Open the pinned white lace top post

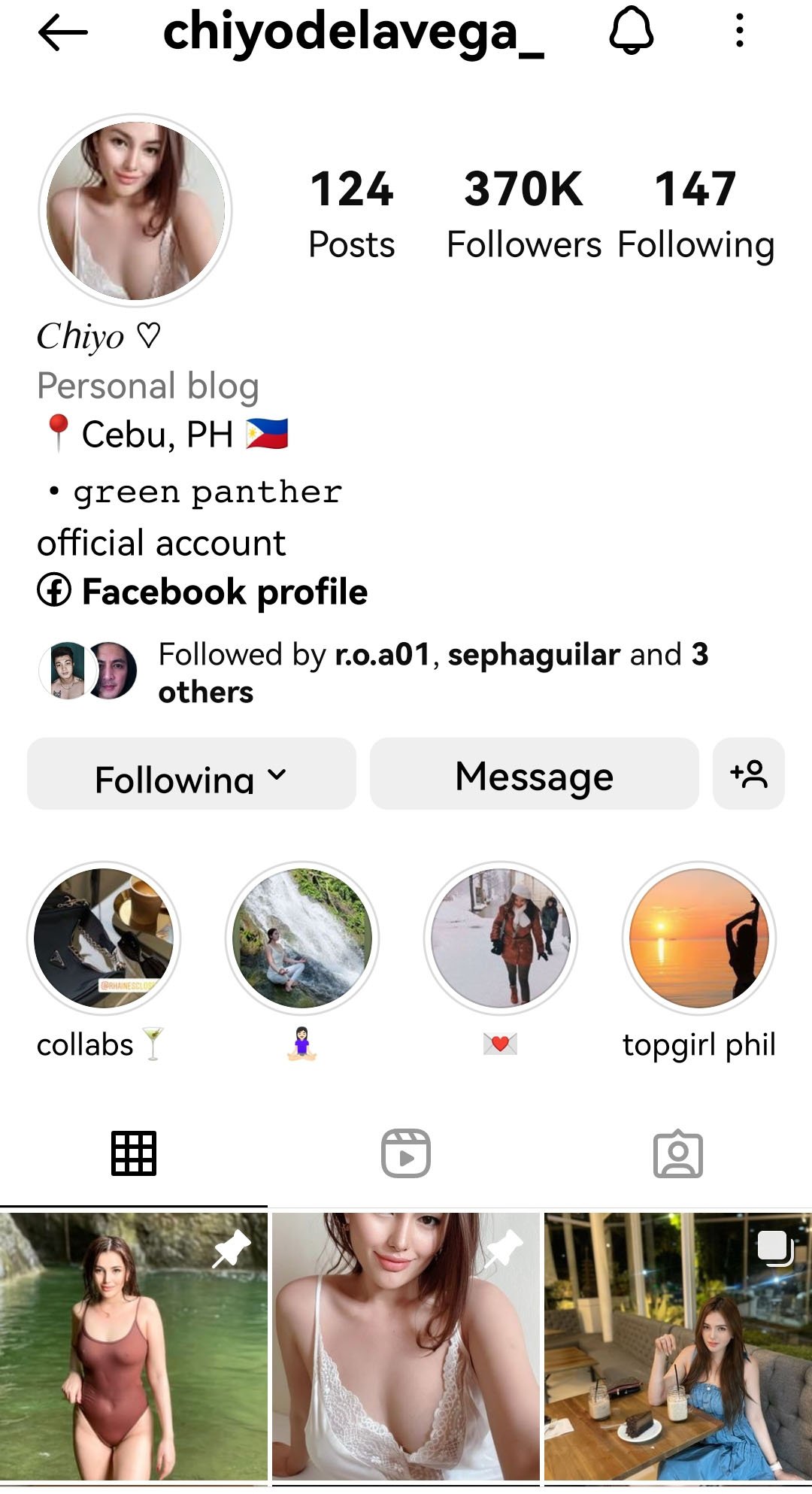click(x=406, y=1346)
